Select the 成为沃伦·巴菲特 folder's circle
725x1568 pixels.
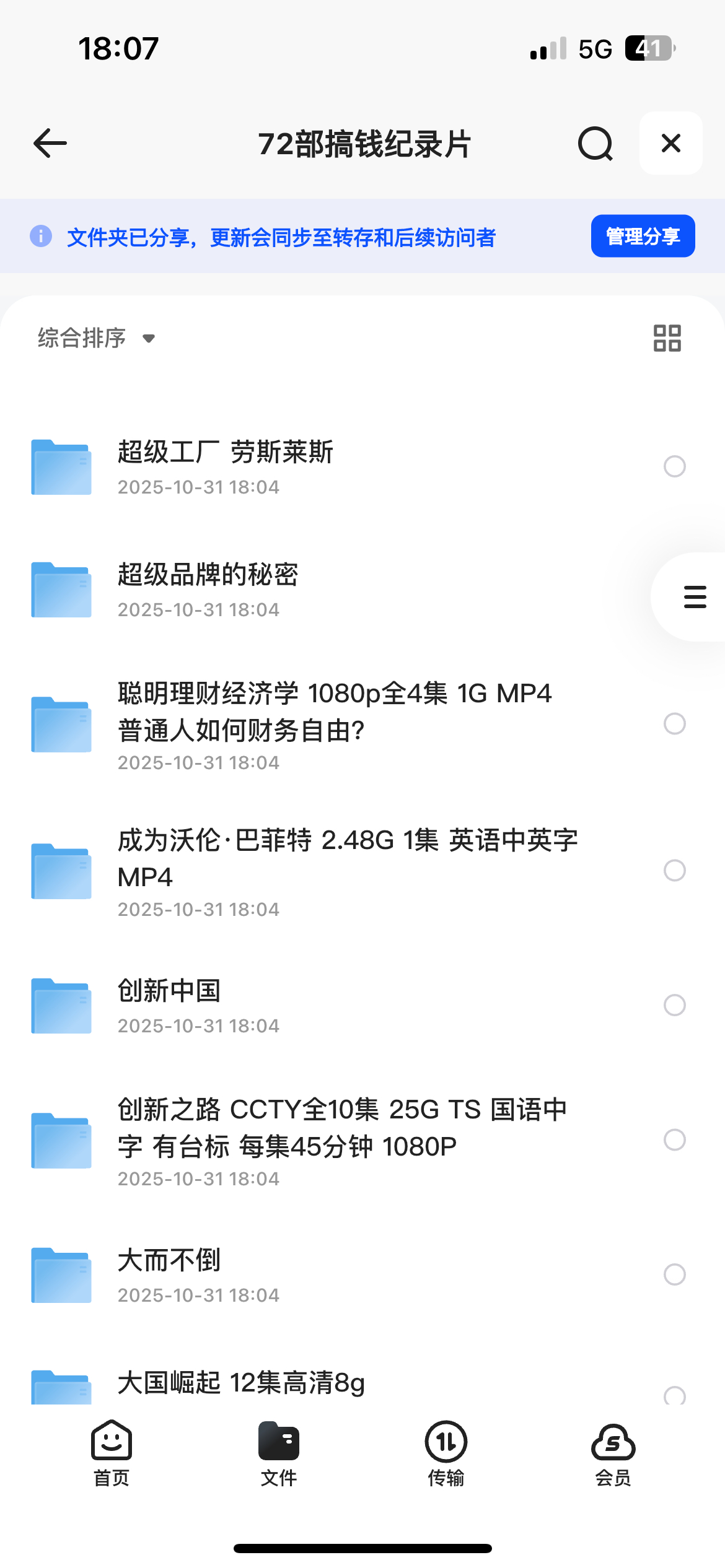674,870
